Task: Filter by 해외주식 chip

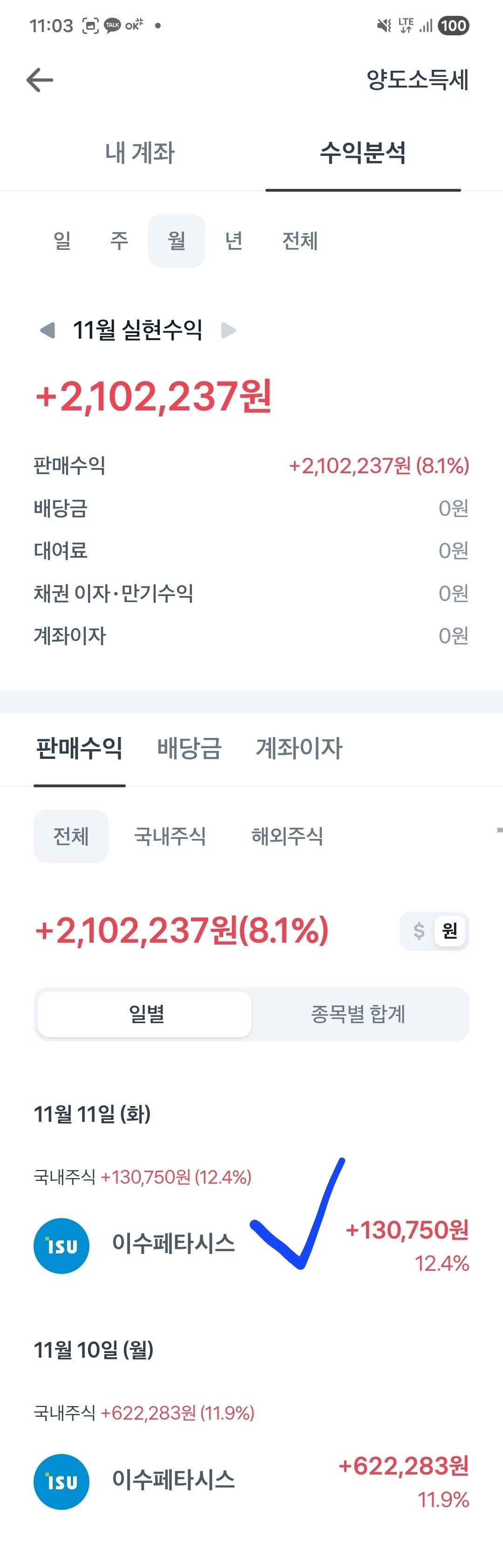Action: point(287,836)
